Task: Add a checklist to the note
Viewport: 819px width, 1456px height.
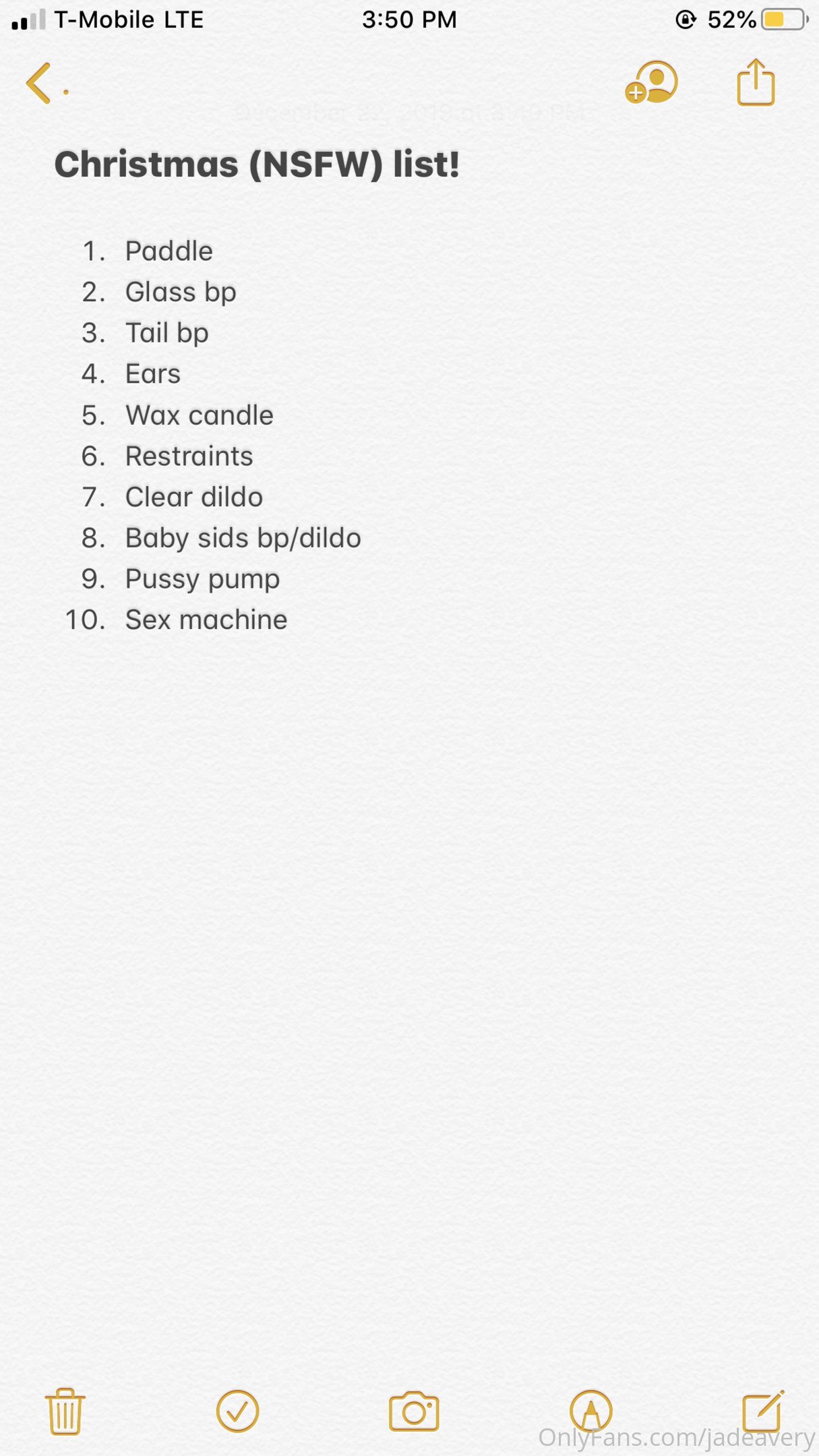Action: click(237, 1411)
